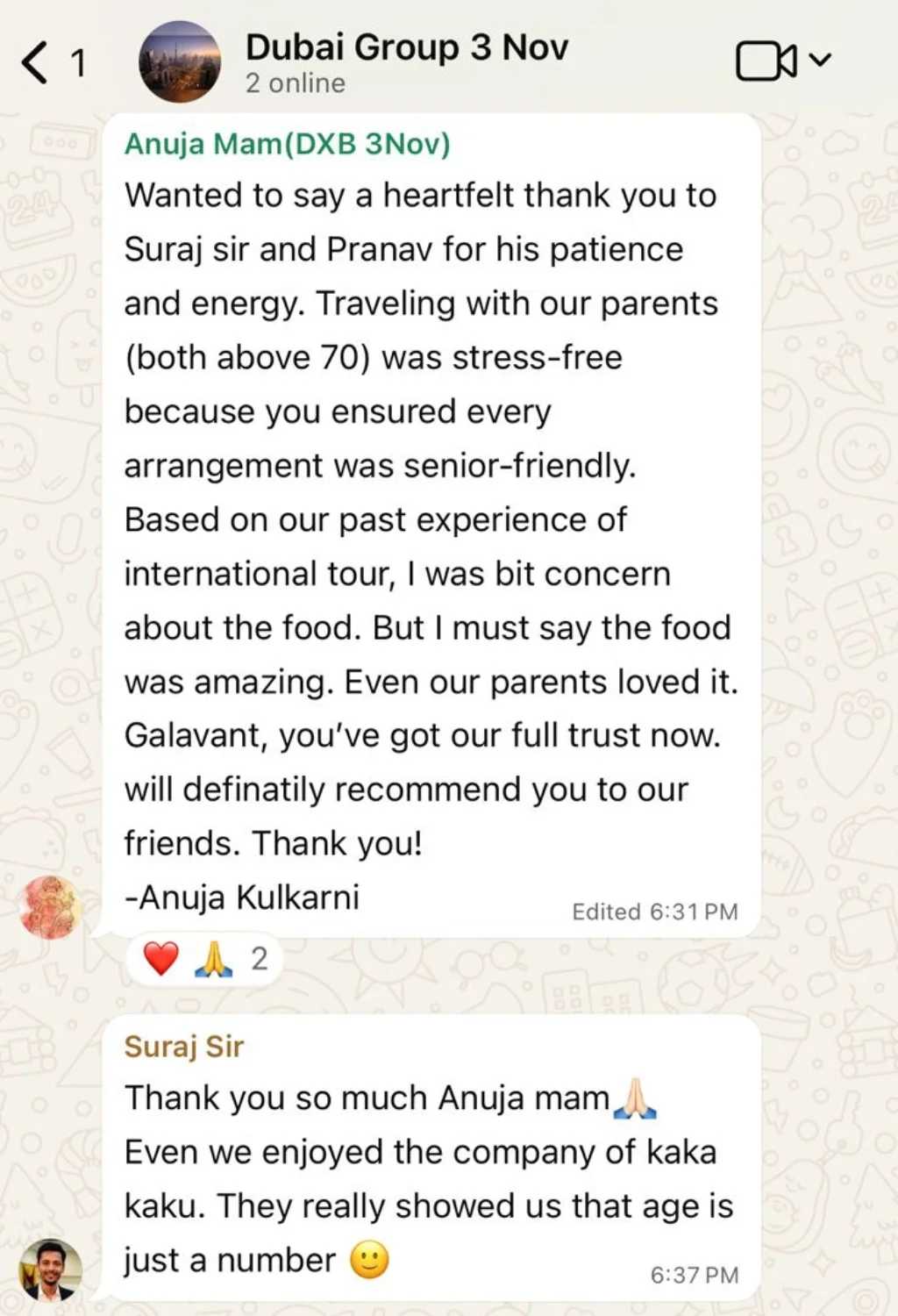This screenshot has height=1316, width=898.
Task: Click the smiling emoji in Suraj's message
Action: click(x=367, y=1260)
